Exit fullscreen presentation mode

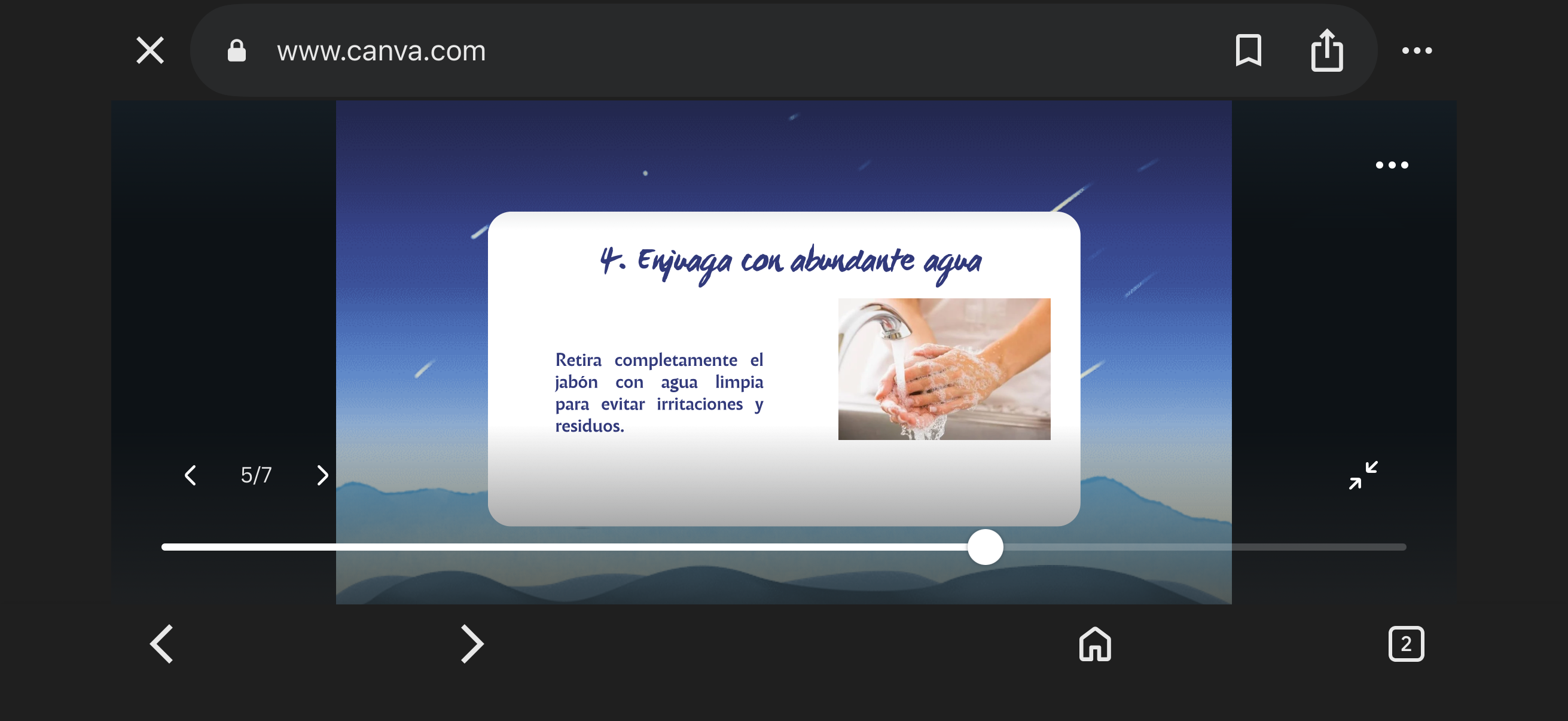tap(1363, 475)
